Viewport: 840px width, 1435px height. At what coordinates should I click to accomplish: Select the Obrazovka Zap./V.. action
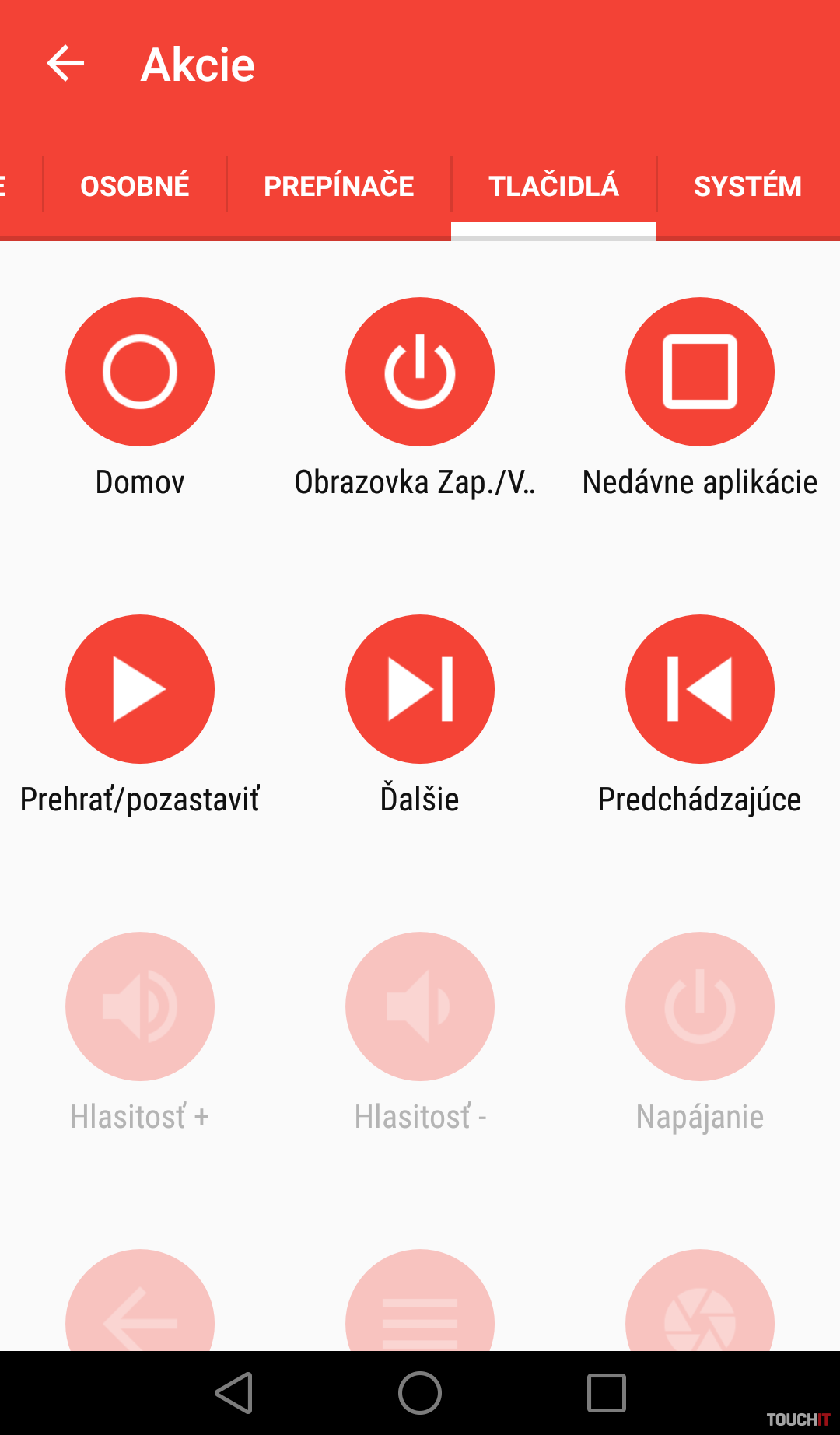(420, 372)
